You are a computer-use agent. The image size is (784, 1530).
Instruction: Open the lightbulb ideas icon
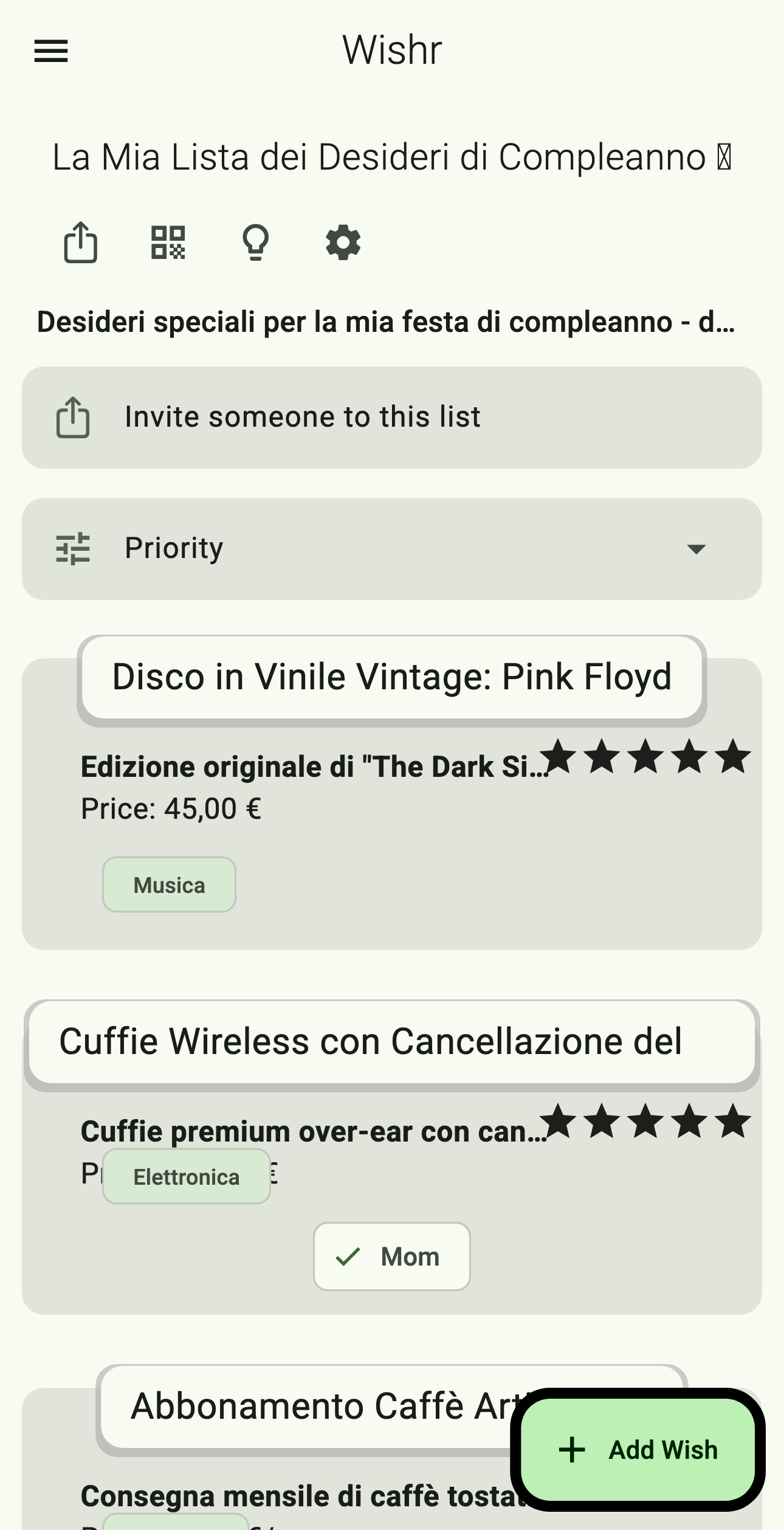coord(255,243)
